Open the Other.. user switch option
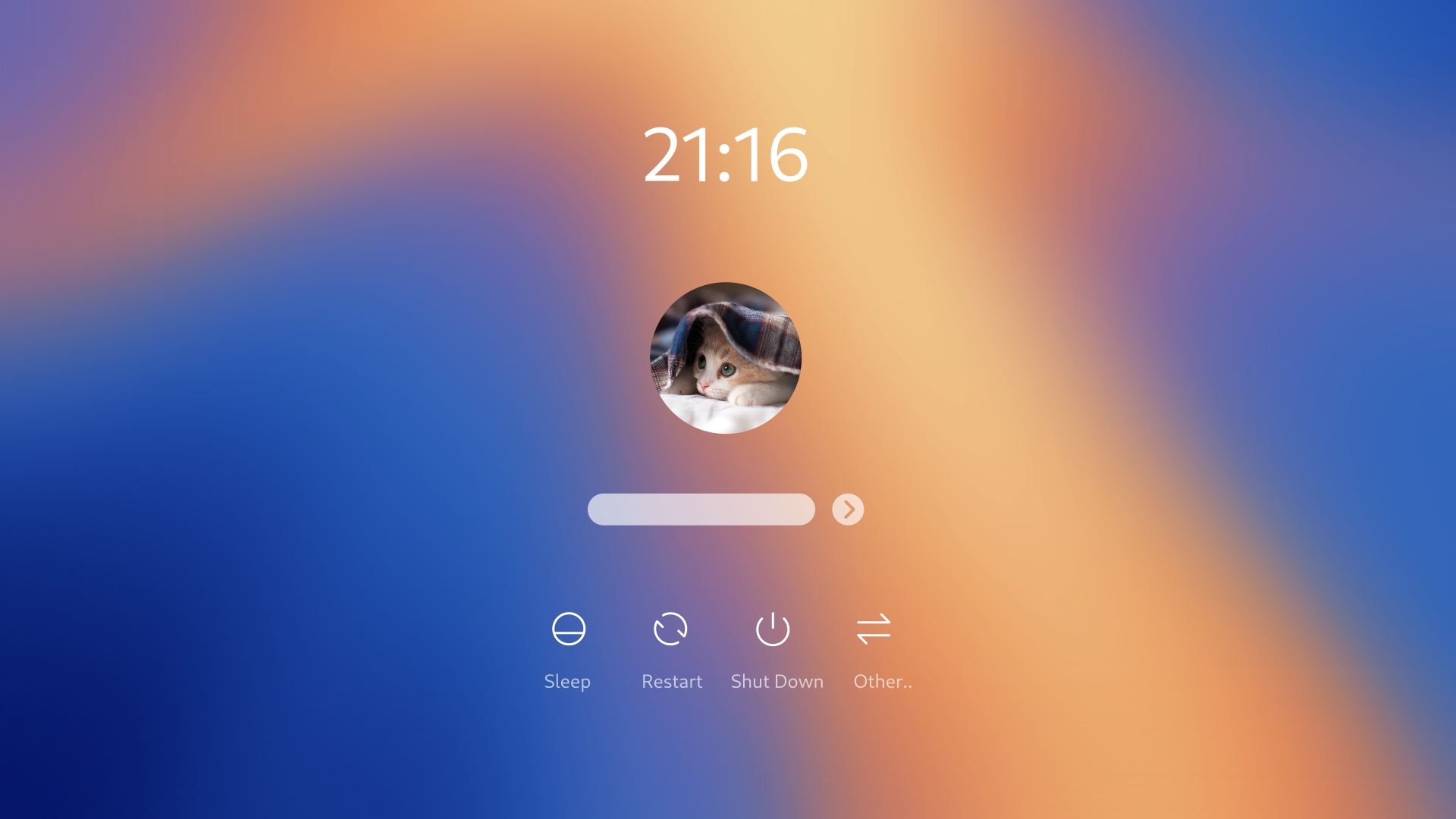 874,629
